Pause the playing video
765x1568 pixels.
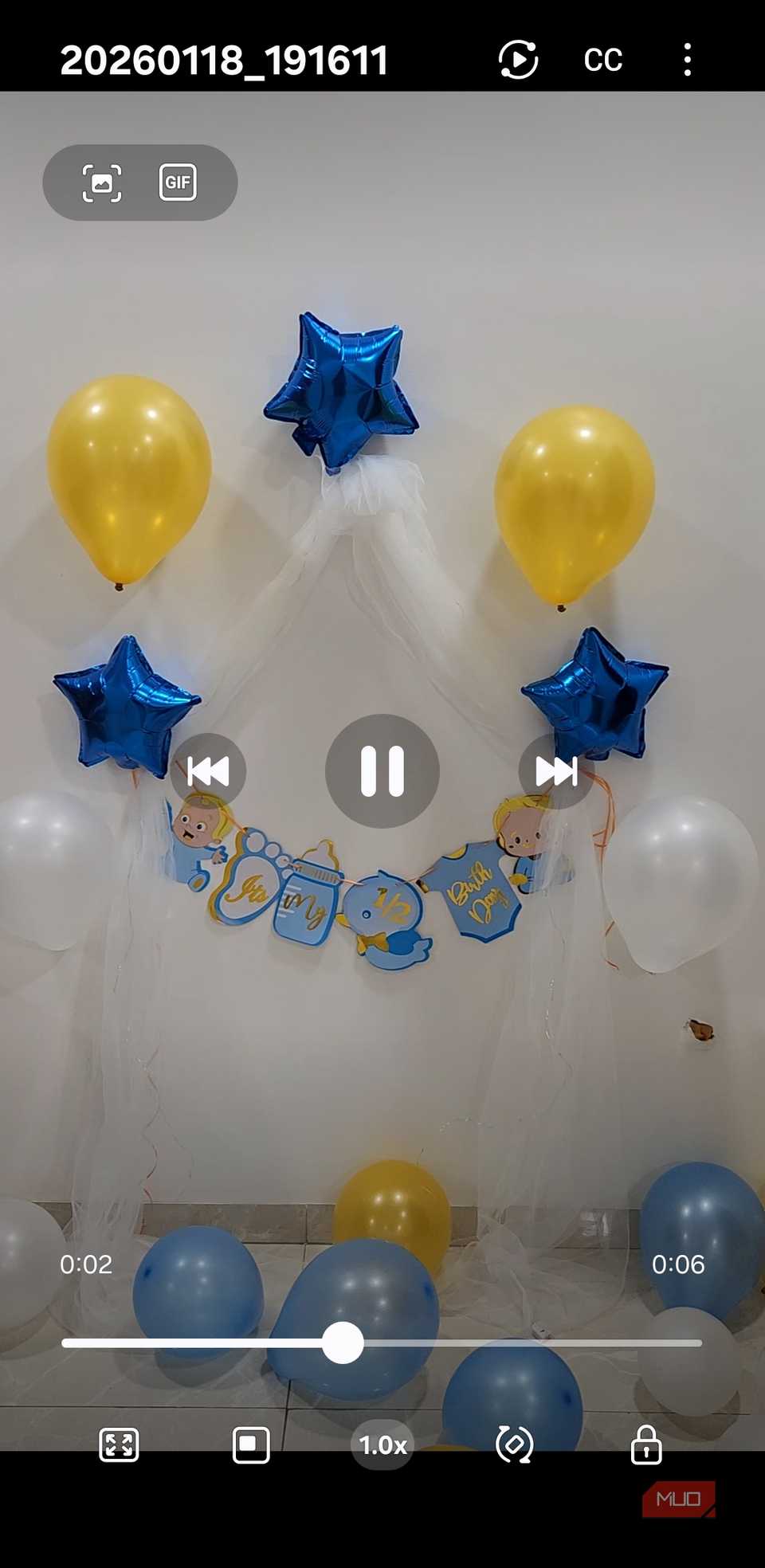382,771
